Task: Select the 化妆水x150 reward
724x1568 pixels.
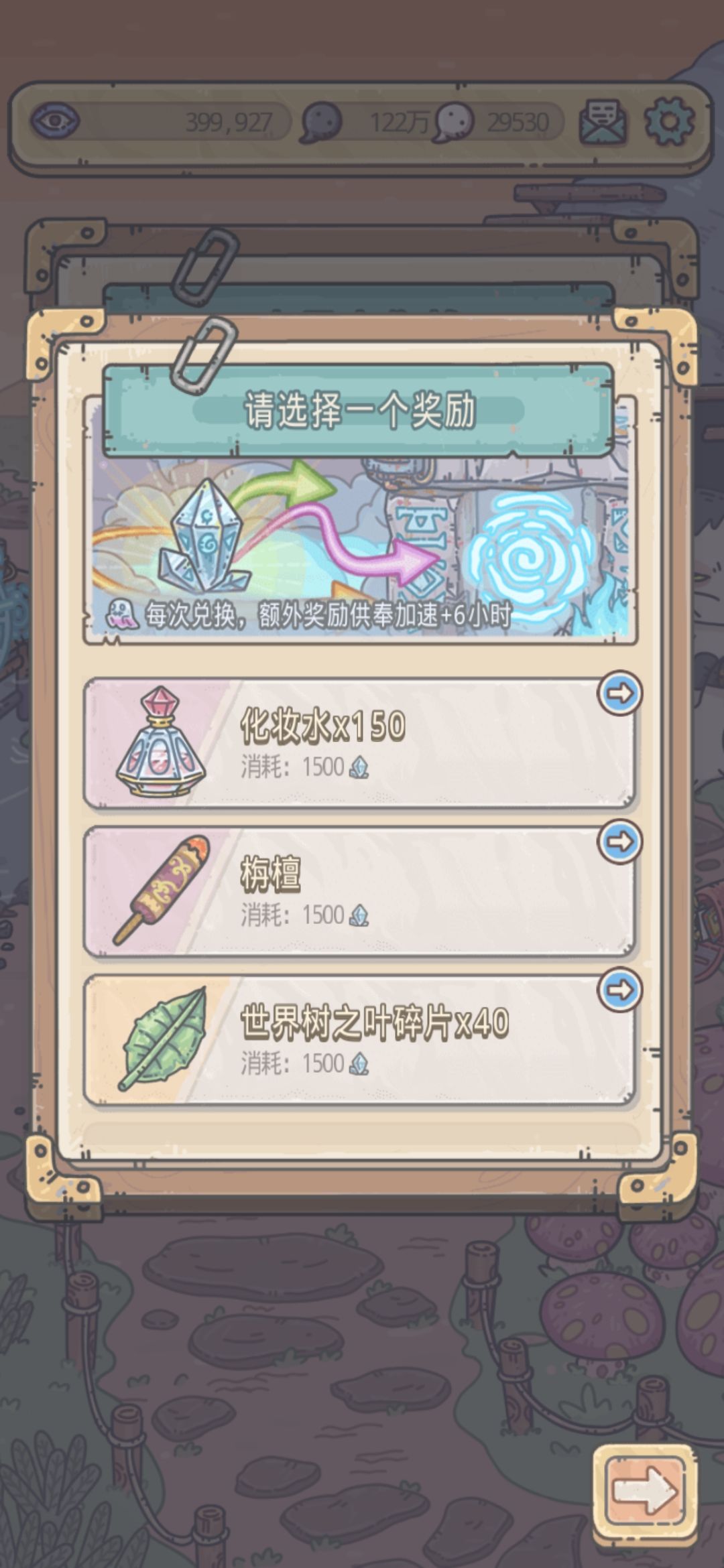Action: [359, 744]
